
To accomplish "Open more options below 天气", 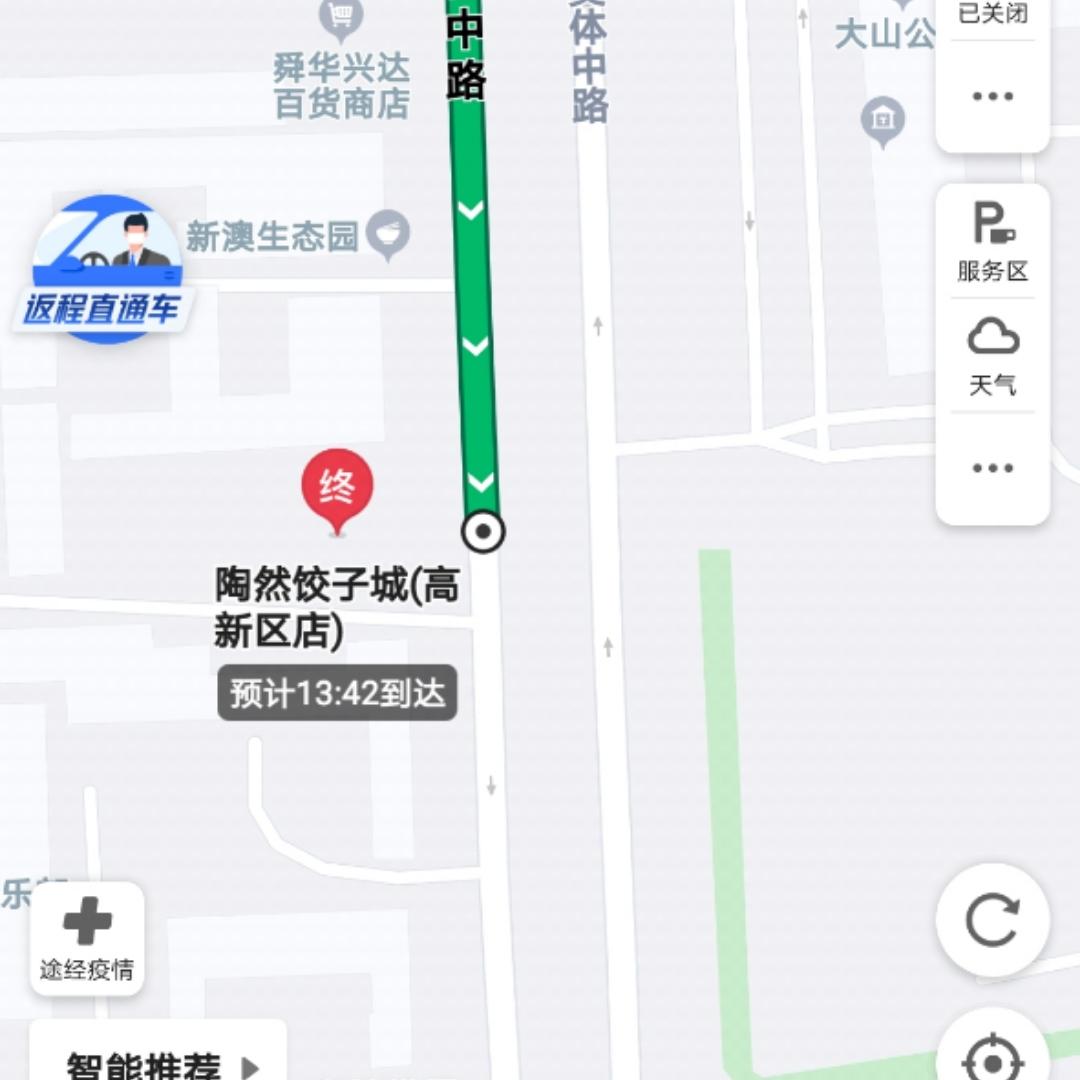I will point(992,468).
